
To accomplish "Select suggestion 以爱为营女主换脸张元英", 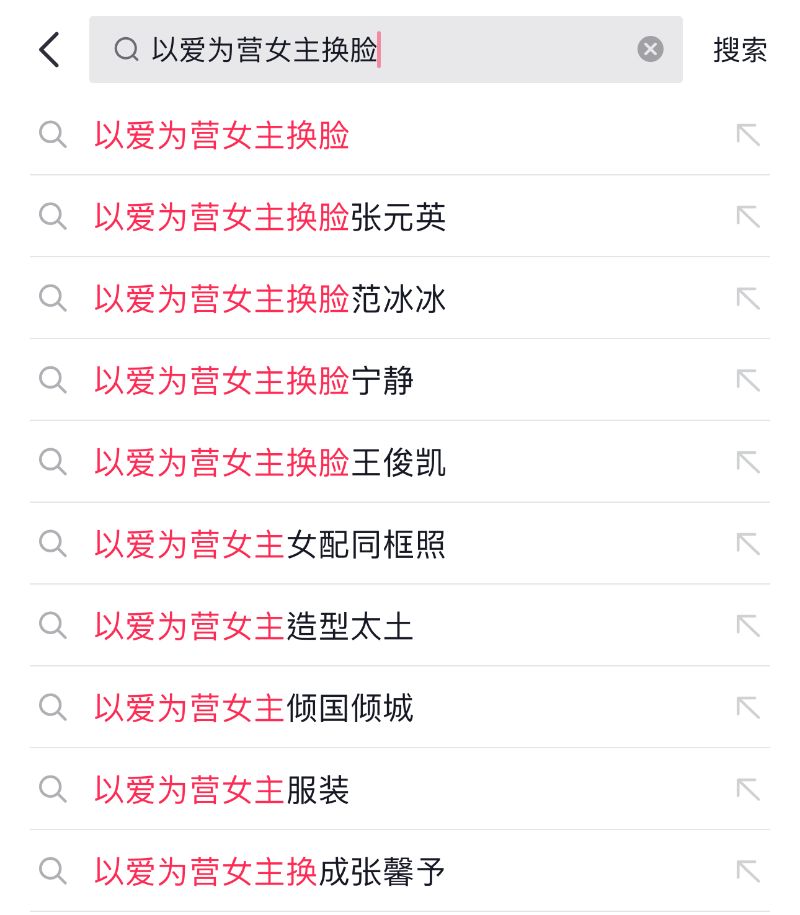I will (x=270, y=217).
